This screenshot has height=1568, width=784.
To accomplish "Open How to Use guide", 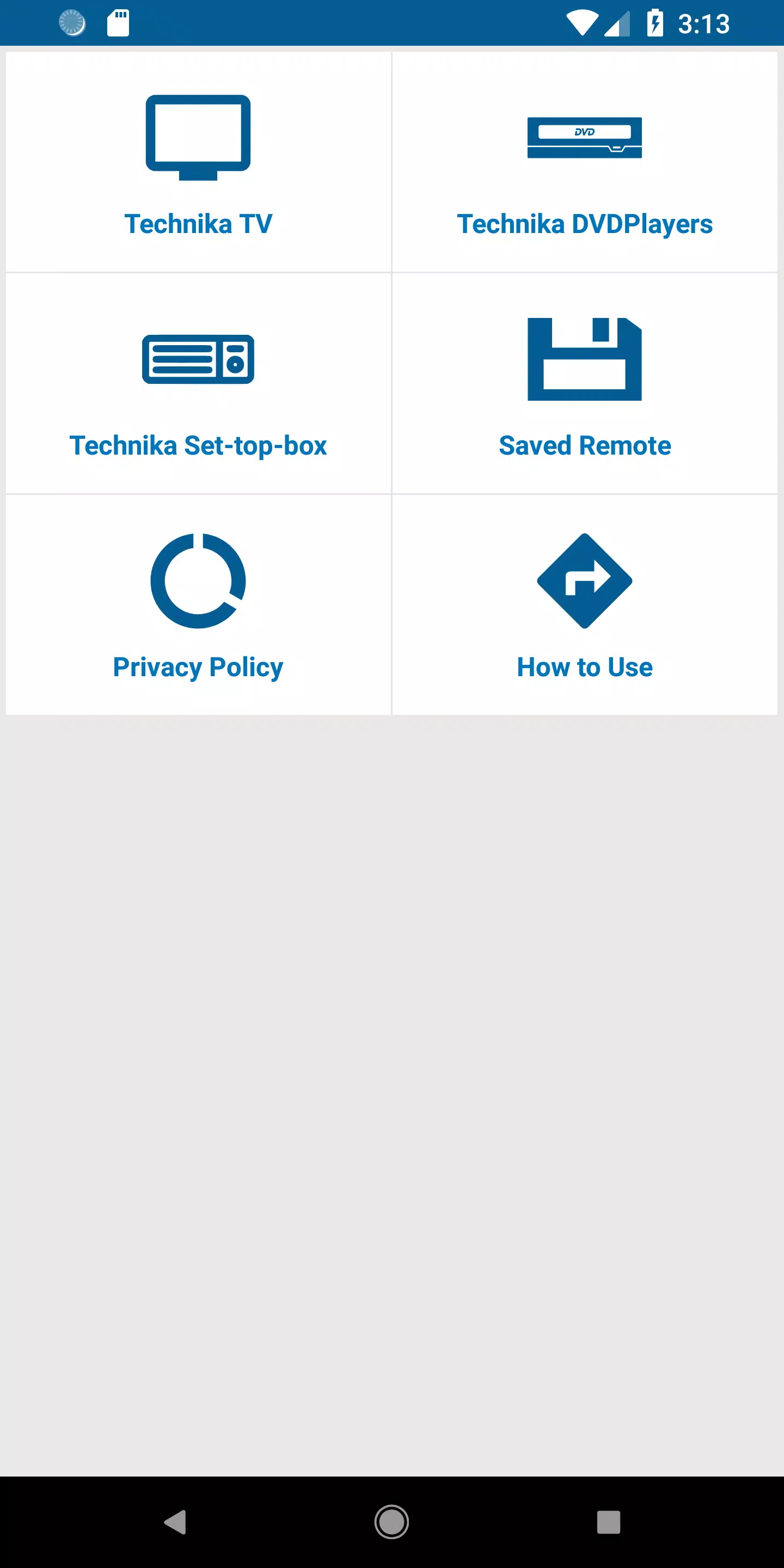I will point(584,605).
